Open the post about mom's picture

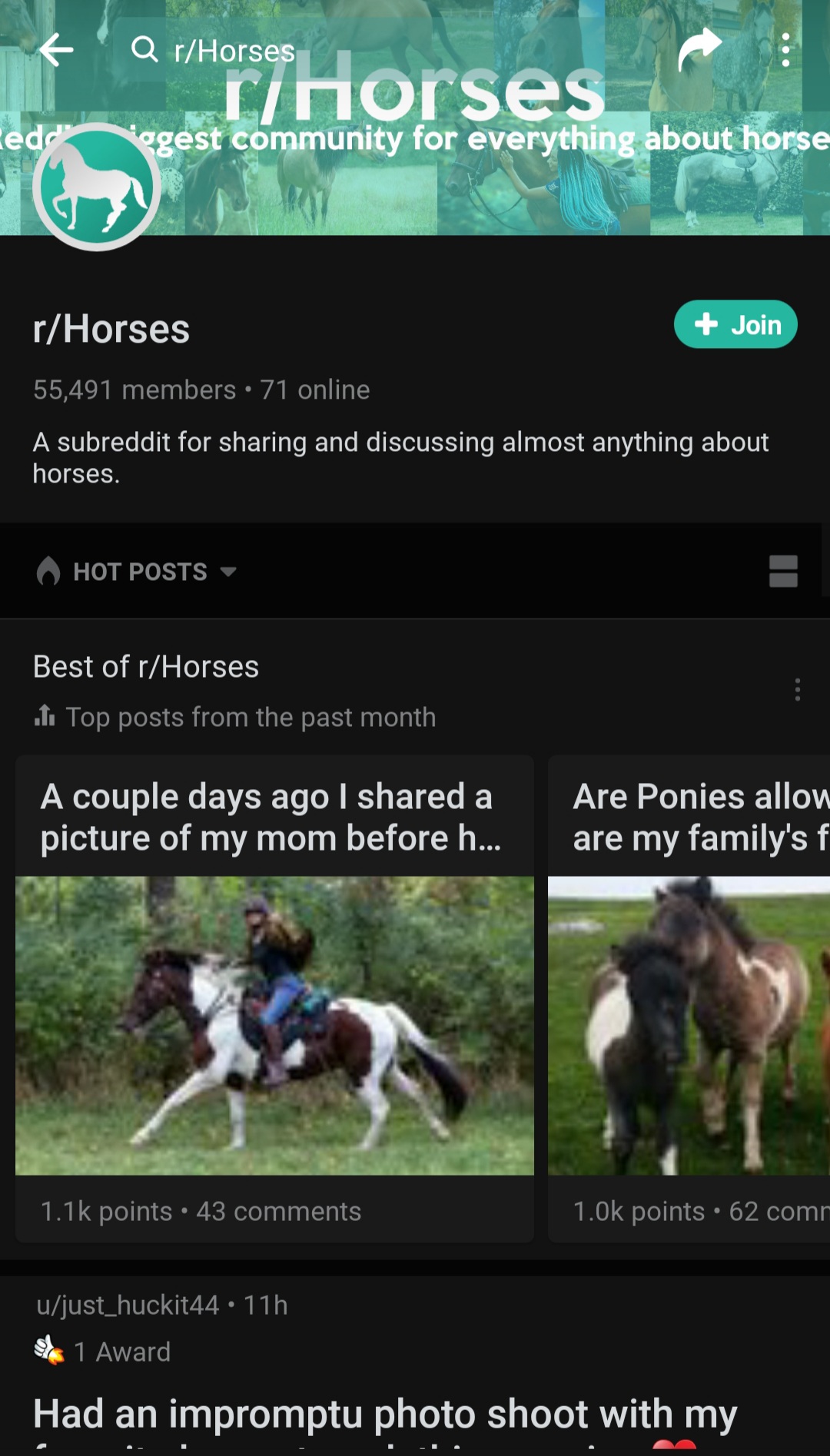tap(274, 999)
